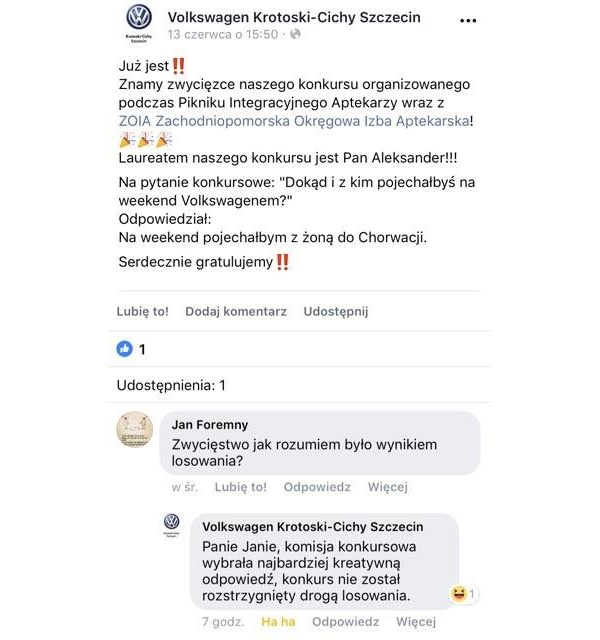
Task: View the laughing reaction on Volkswagen's reply
Action: pos(463,594)
